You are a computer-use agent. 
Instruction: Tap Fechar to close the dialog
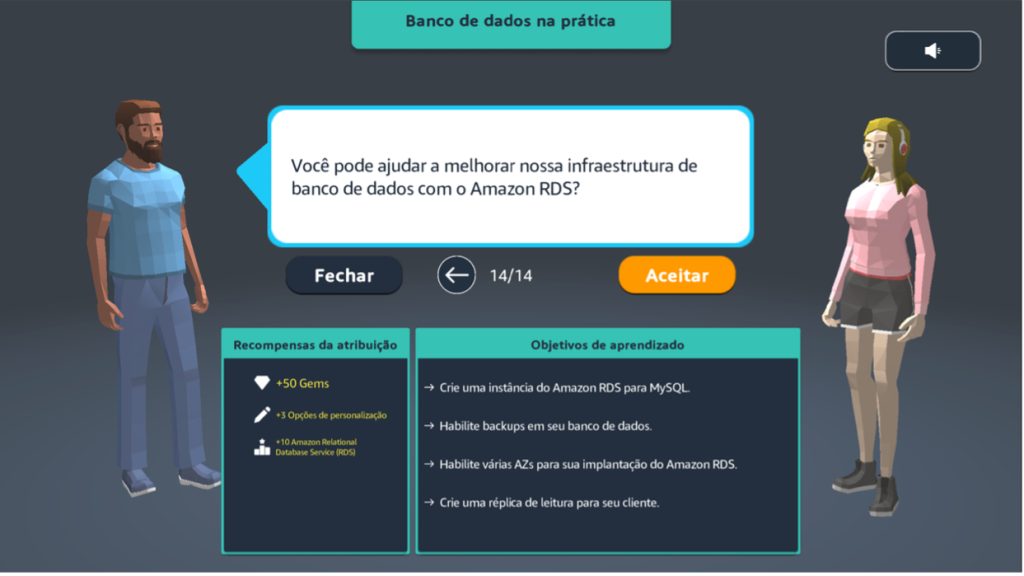[x=344, y=275]
